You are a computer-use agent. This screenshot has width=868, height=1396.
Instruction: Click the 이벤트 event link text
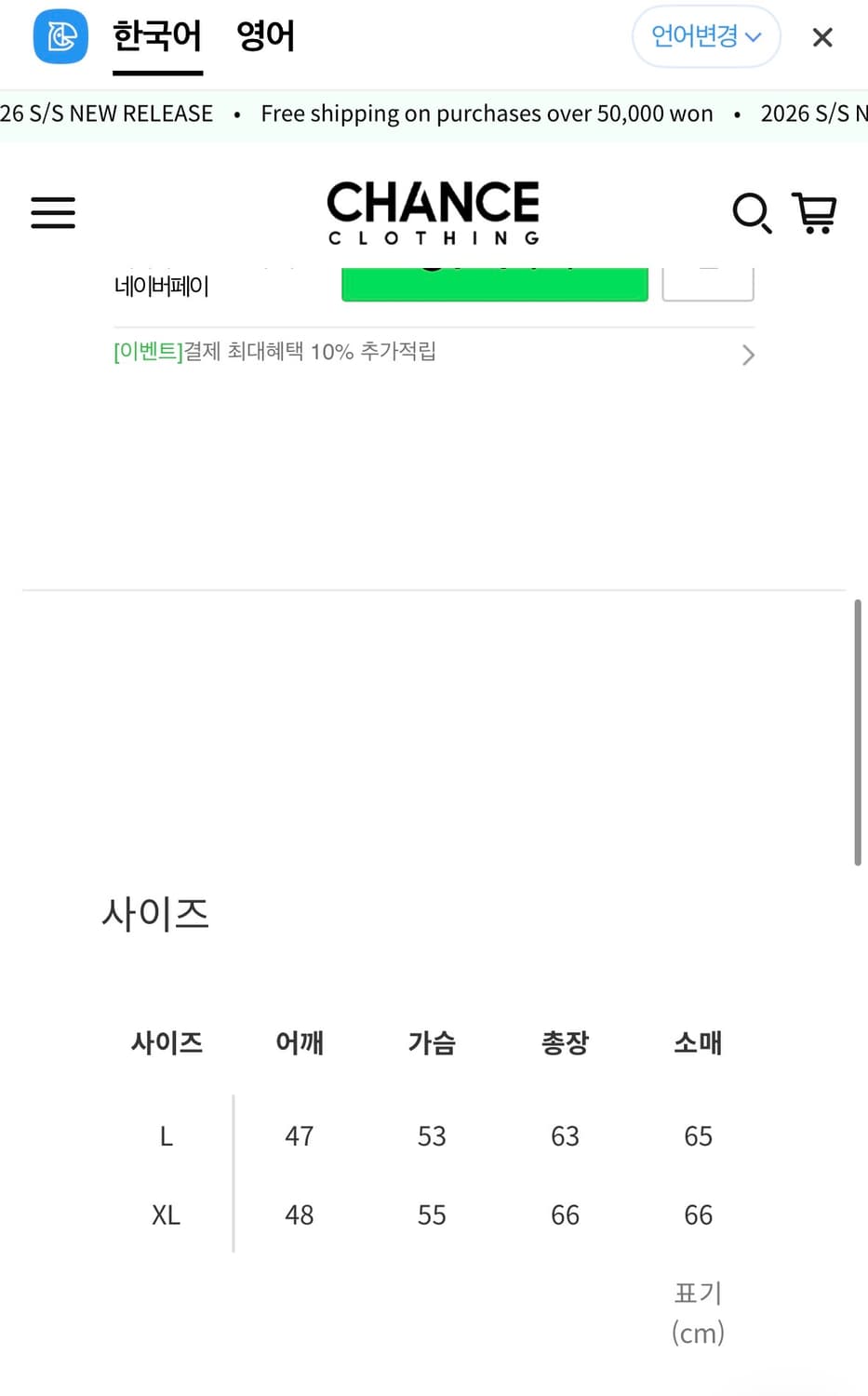tap(147, 352)
